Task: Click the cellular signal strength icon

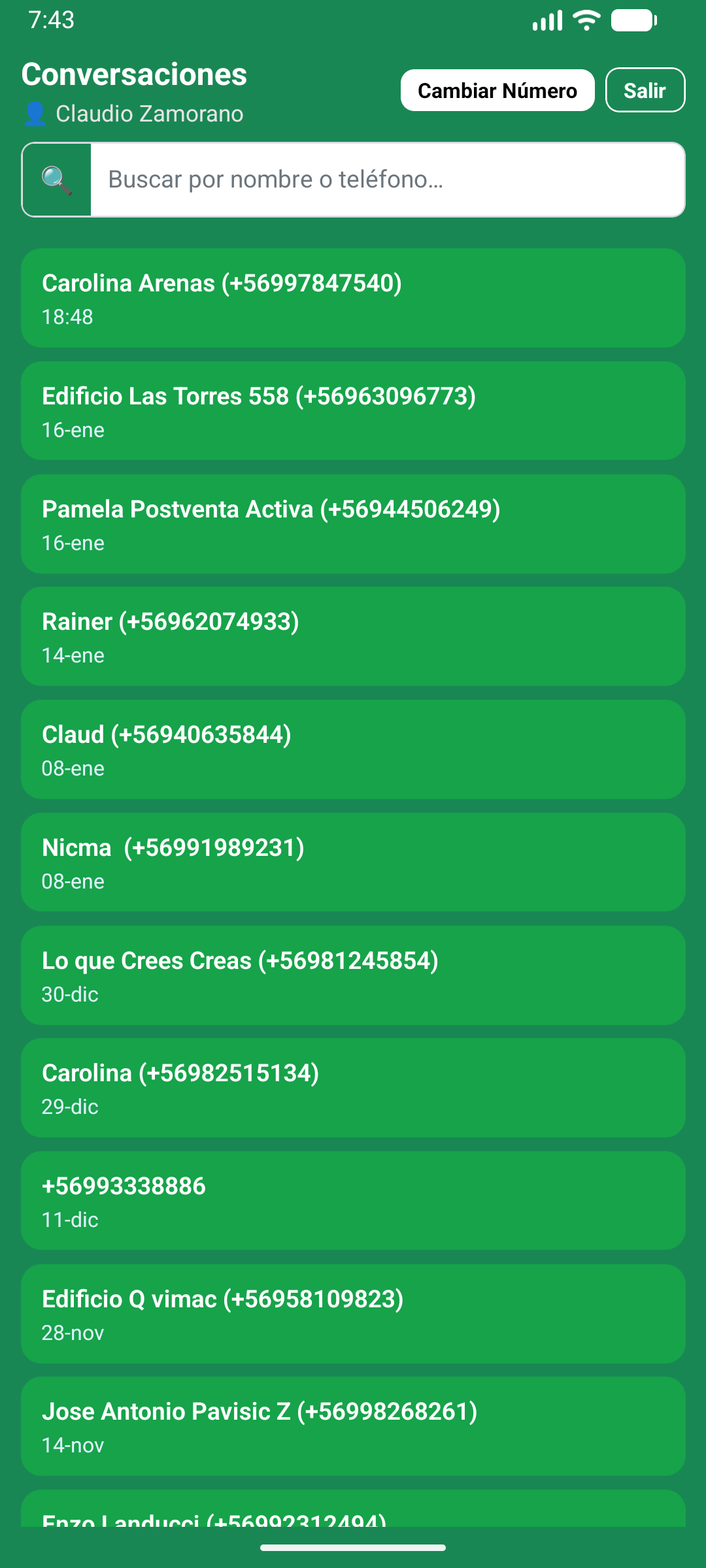Action: (x=549, y=20)
